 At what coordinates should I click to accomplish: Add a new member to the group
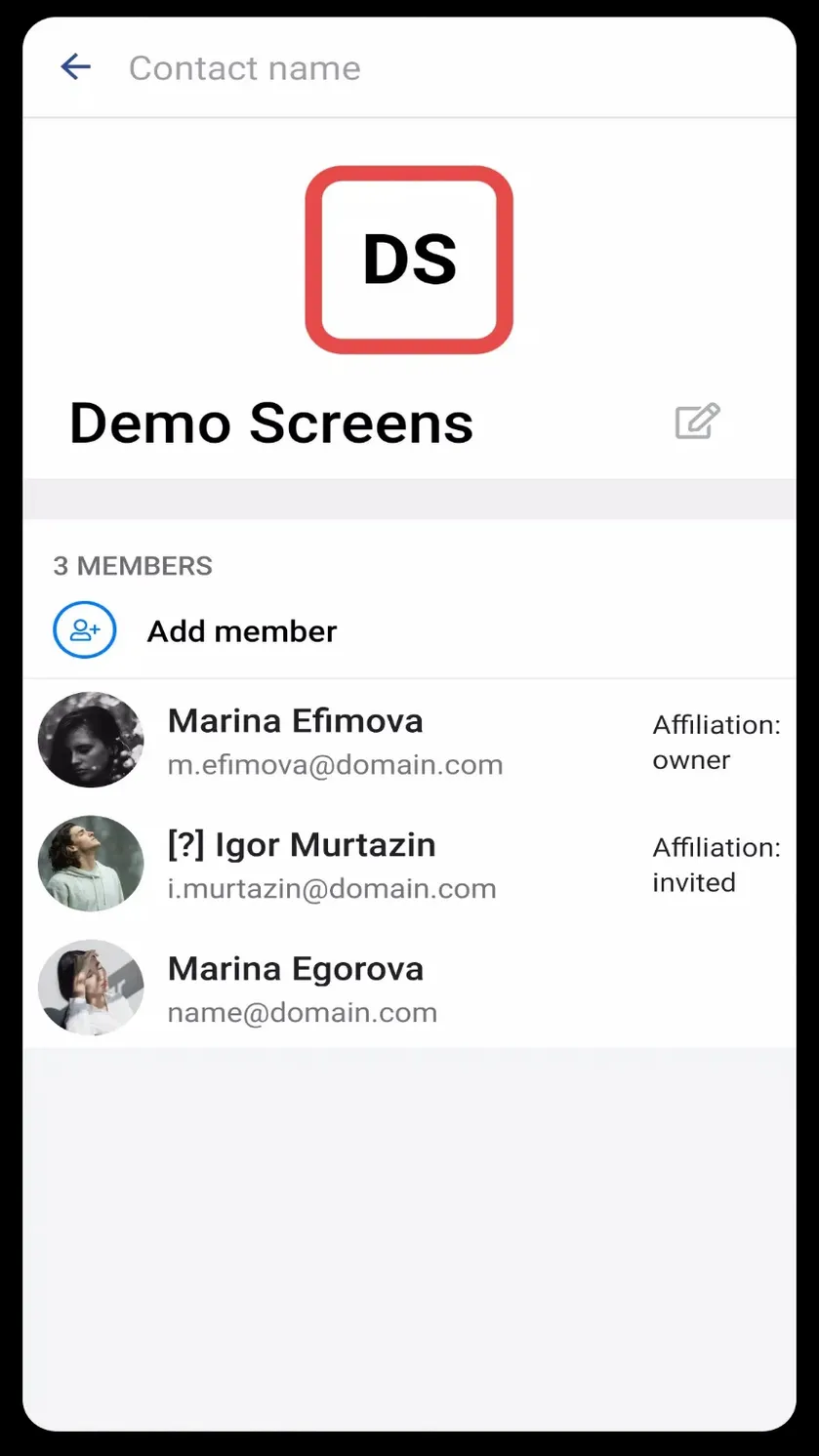point(409,630)
